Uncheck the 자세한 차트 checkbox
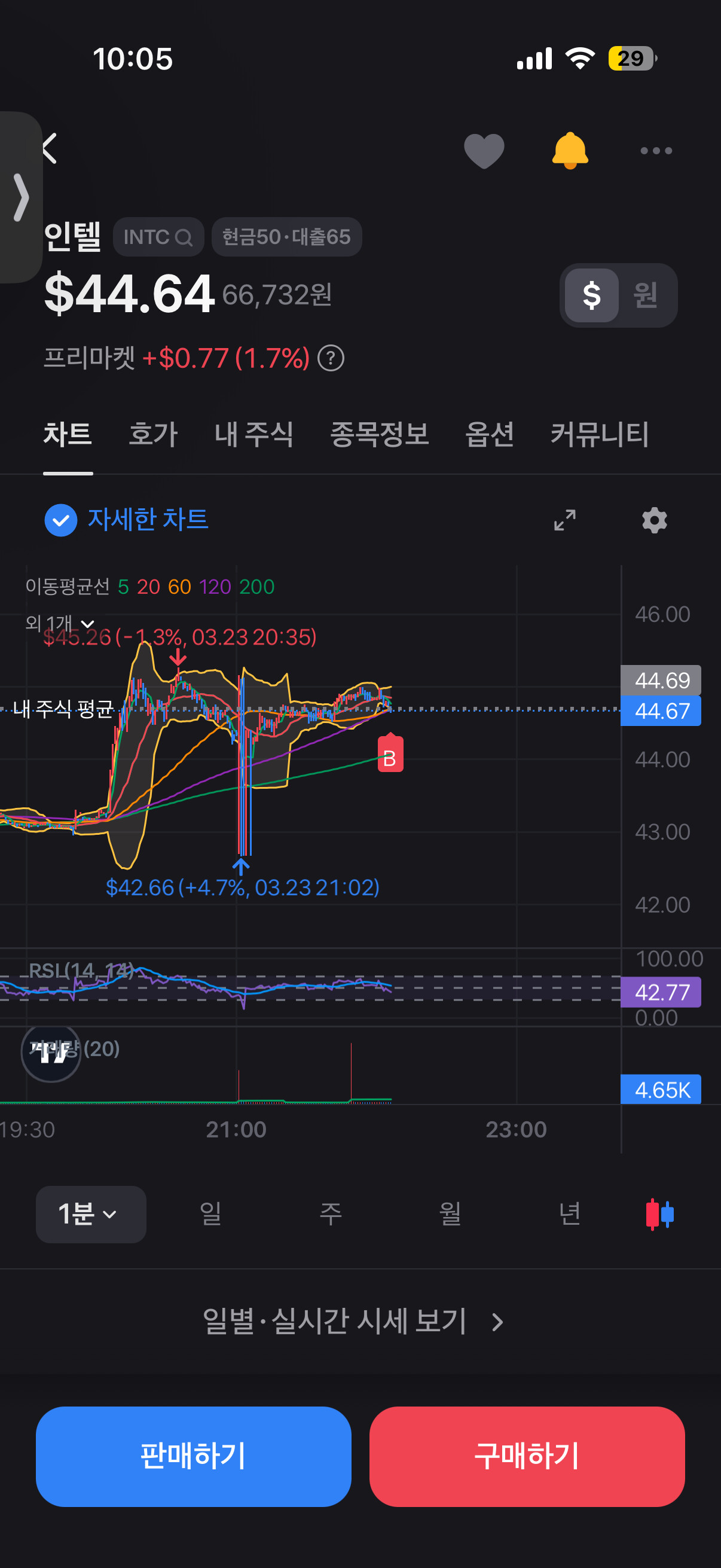The width and height of the screenshot is (721, 1568). coord(61,520)
